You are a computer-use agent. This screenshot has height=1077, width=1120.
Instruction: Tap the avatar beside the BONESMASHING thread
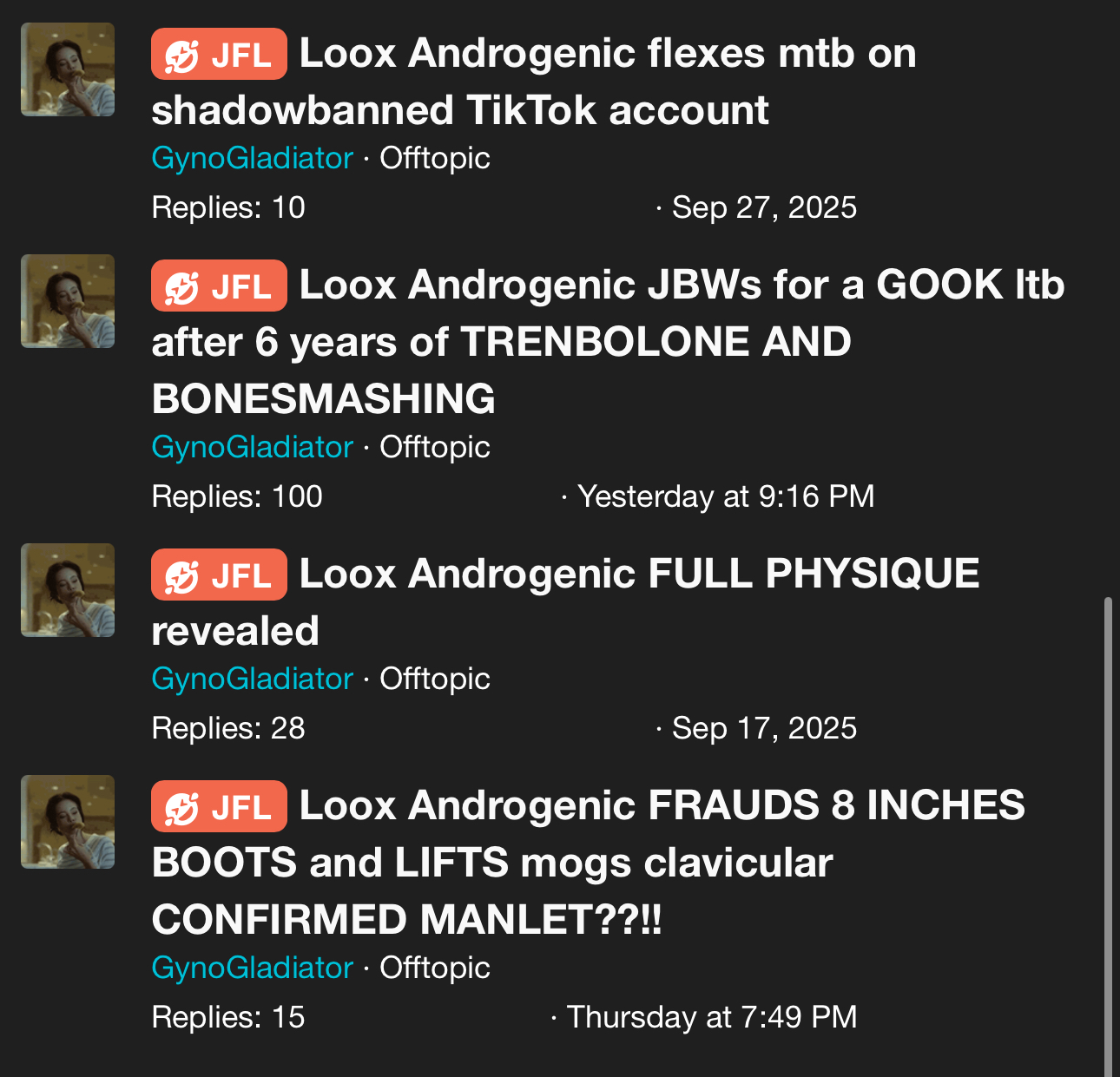pos(68,301)
